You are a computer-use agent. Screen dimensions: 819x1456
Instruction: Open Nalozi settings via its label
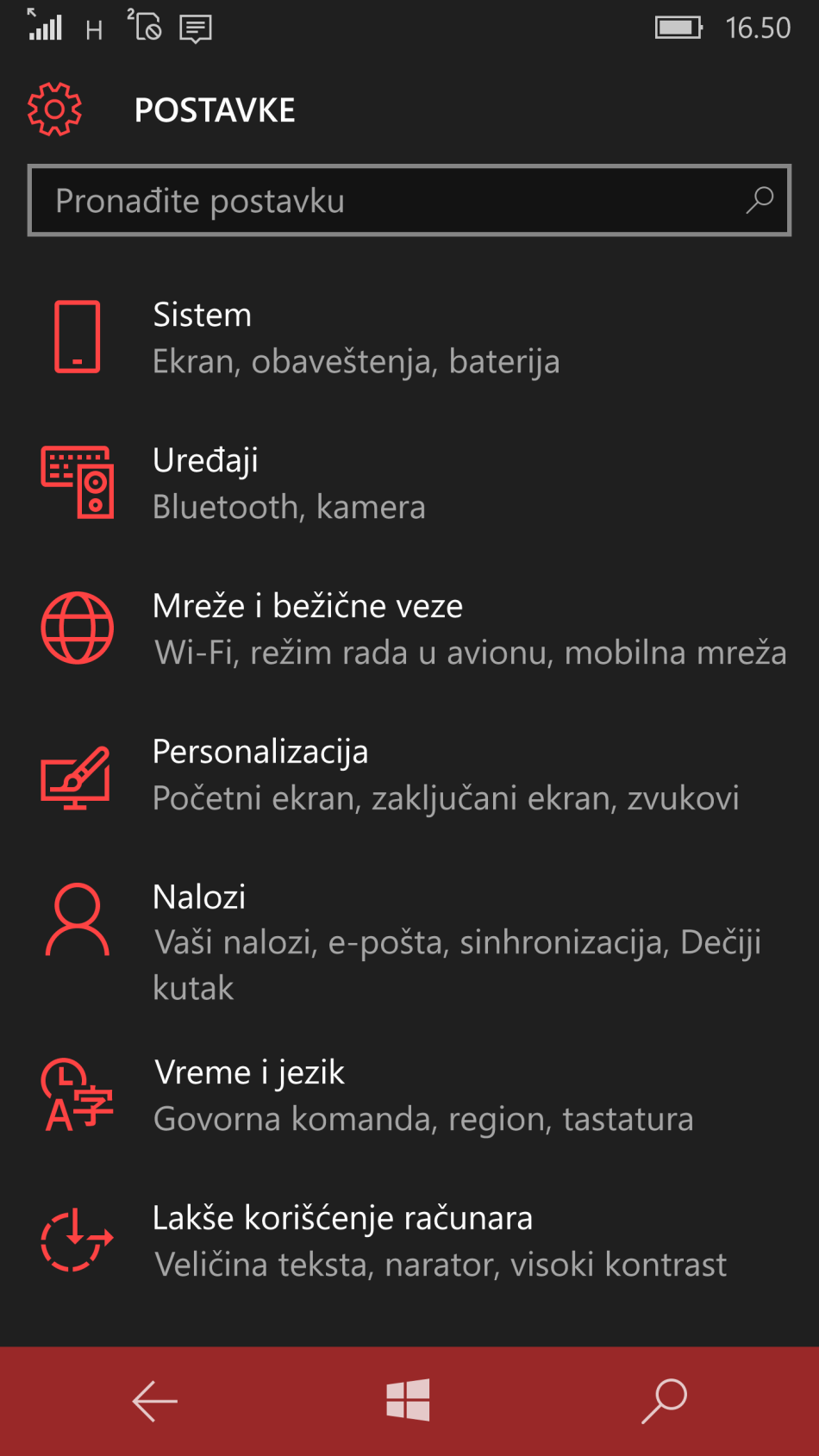(199, 897)
